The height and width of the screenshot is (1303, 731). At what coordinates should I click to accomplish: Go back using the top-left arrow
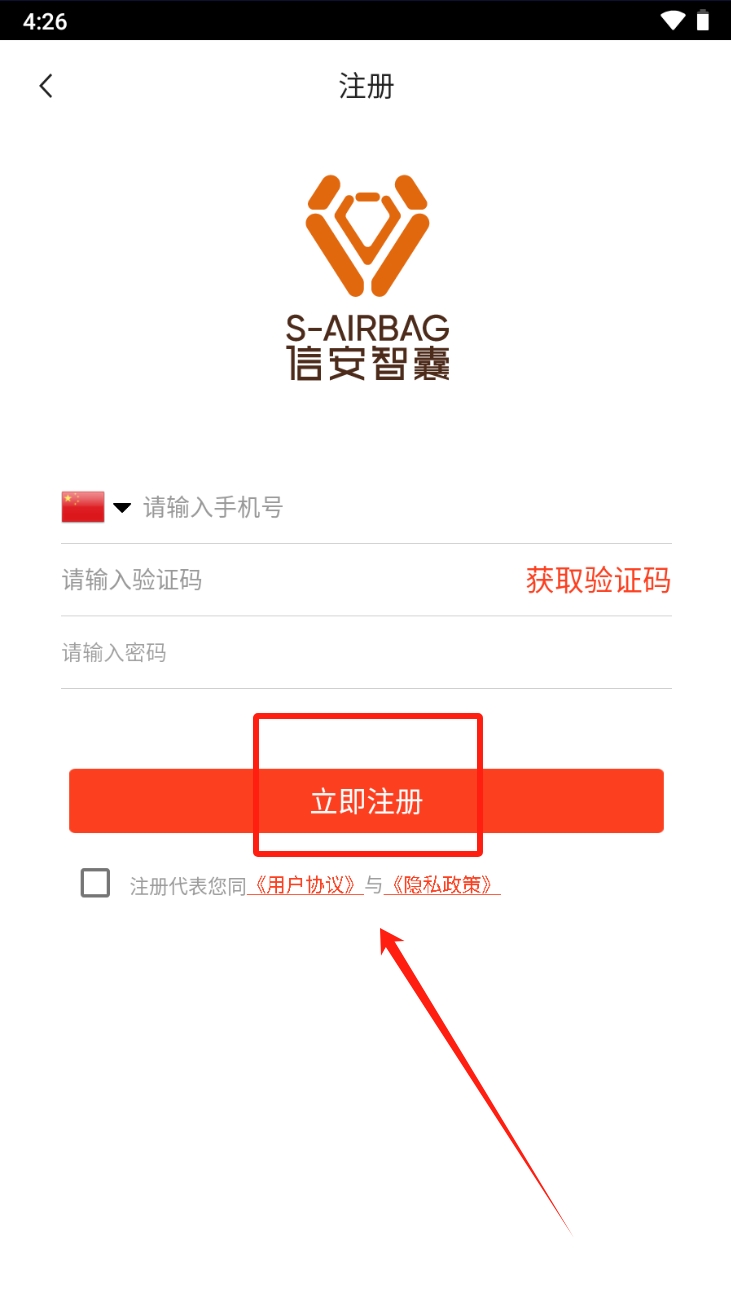click(46, 86)
